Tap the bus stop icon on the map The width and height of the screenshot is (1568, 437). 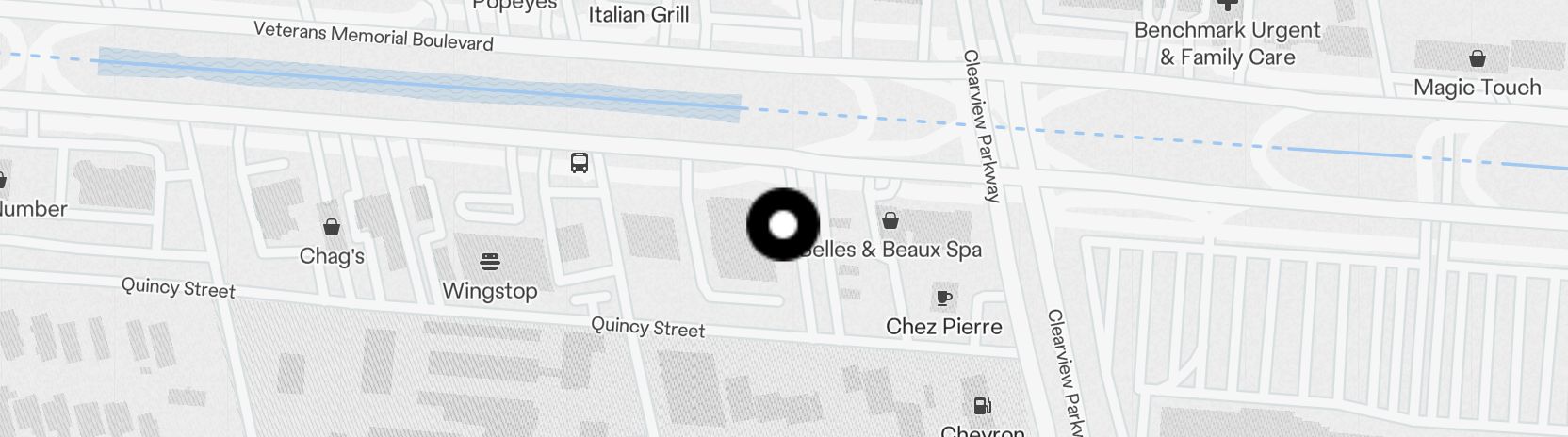click(x=580, y=163)
